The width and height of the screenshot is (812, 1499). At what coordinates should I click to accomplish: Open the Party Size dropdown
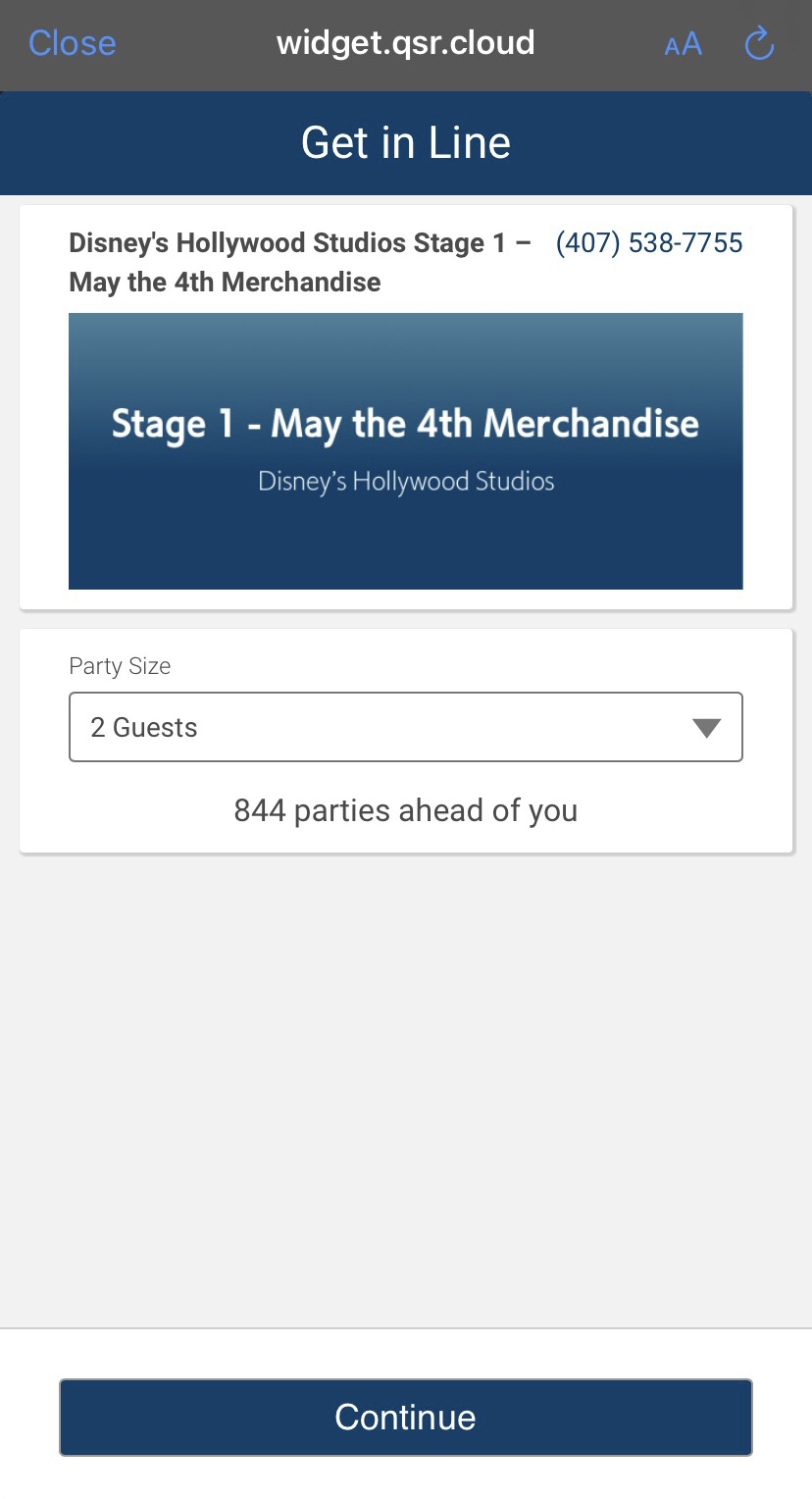point(406,727)
